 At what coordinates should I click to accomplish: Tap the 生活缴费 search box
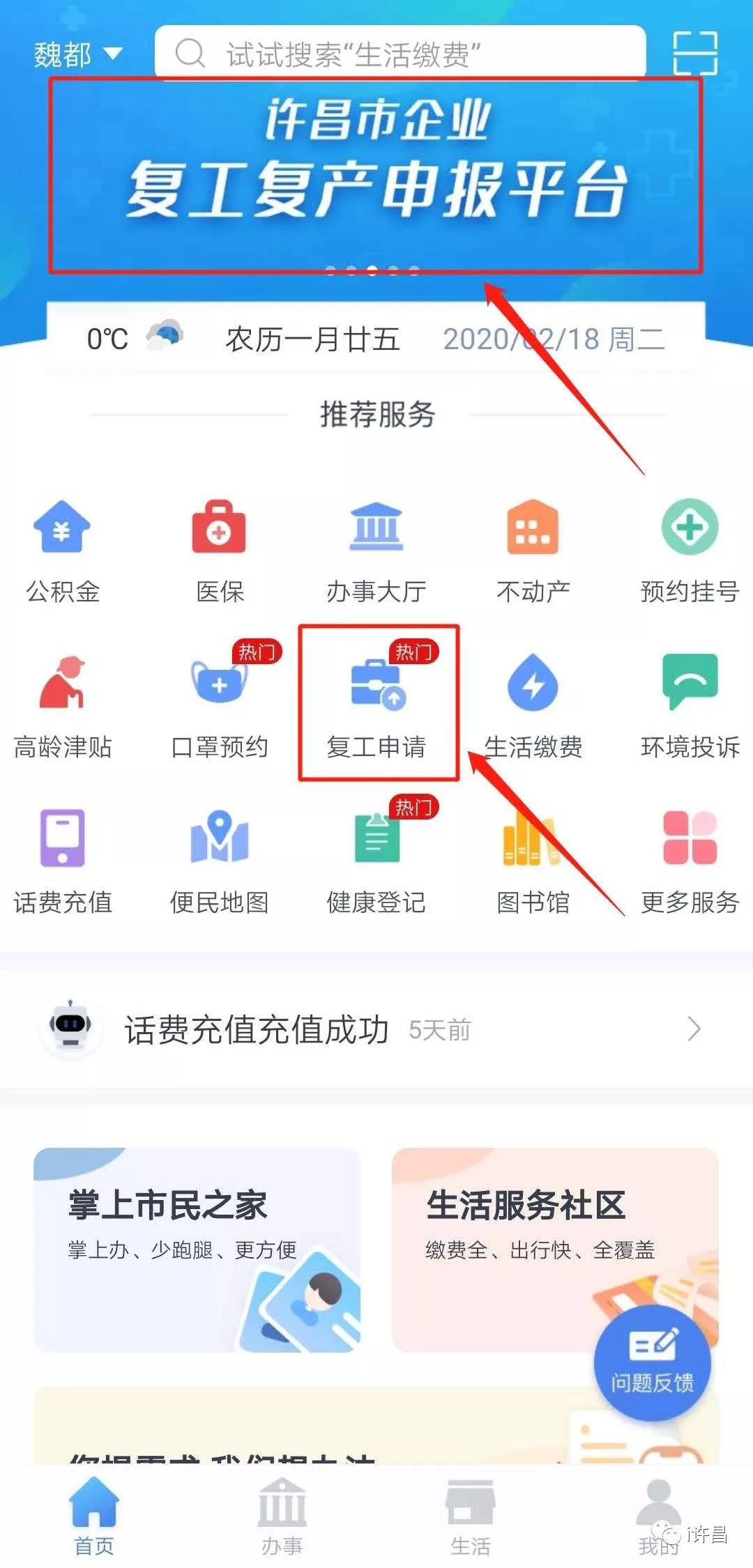(x=400, y=54)
